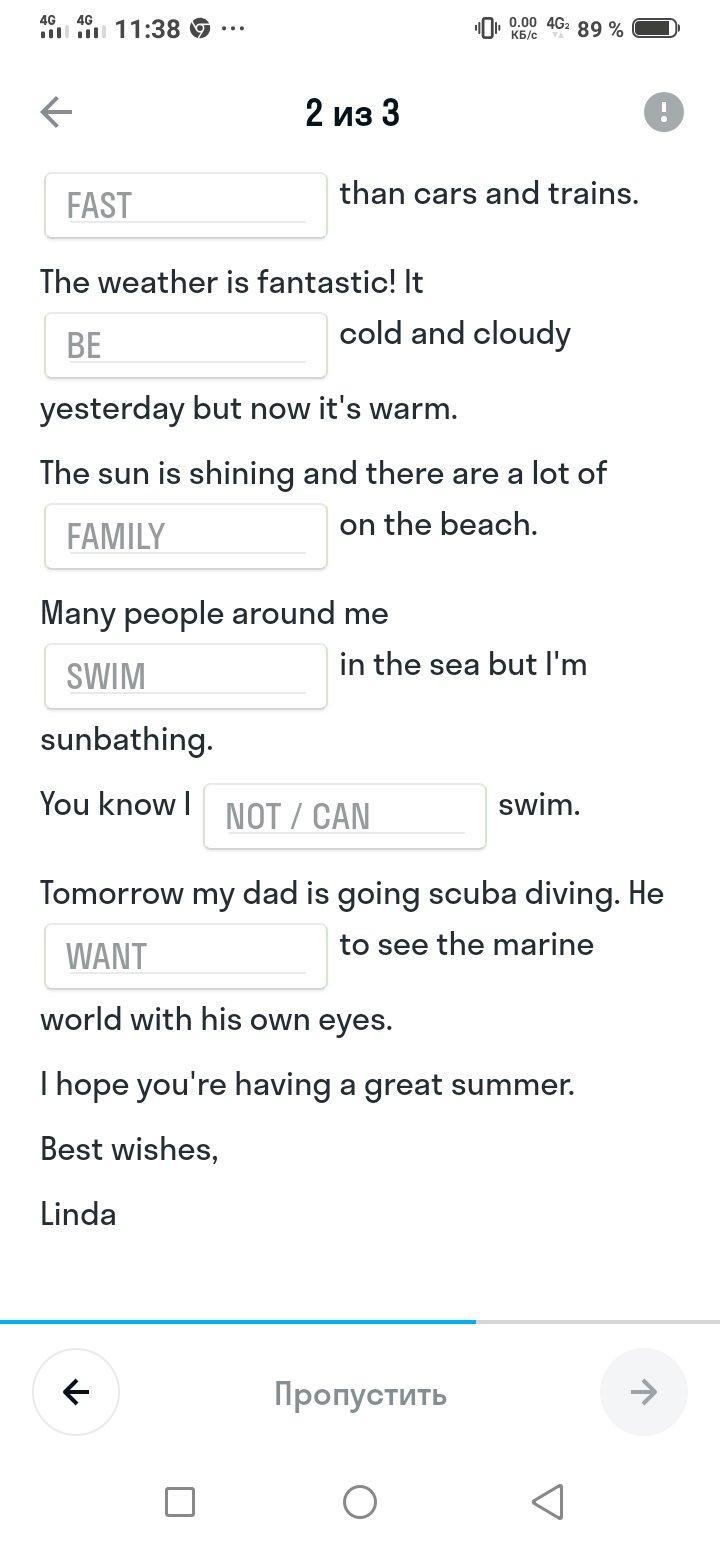Tap the FAMILY answer field
Viewport: 720px width, 1544px height.
(x=186, y=536)
